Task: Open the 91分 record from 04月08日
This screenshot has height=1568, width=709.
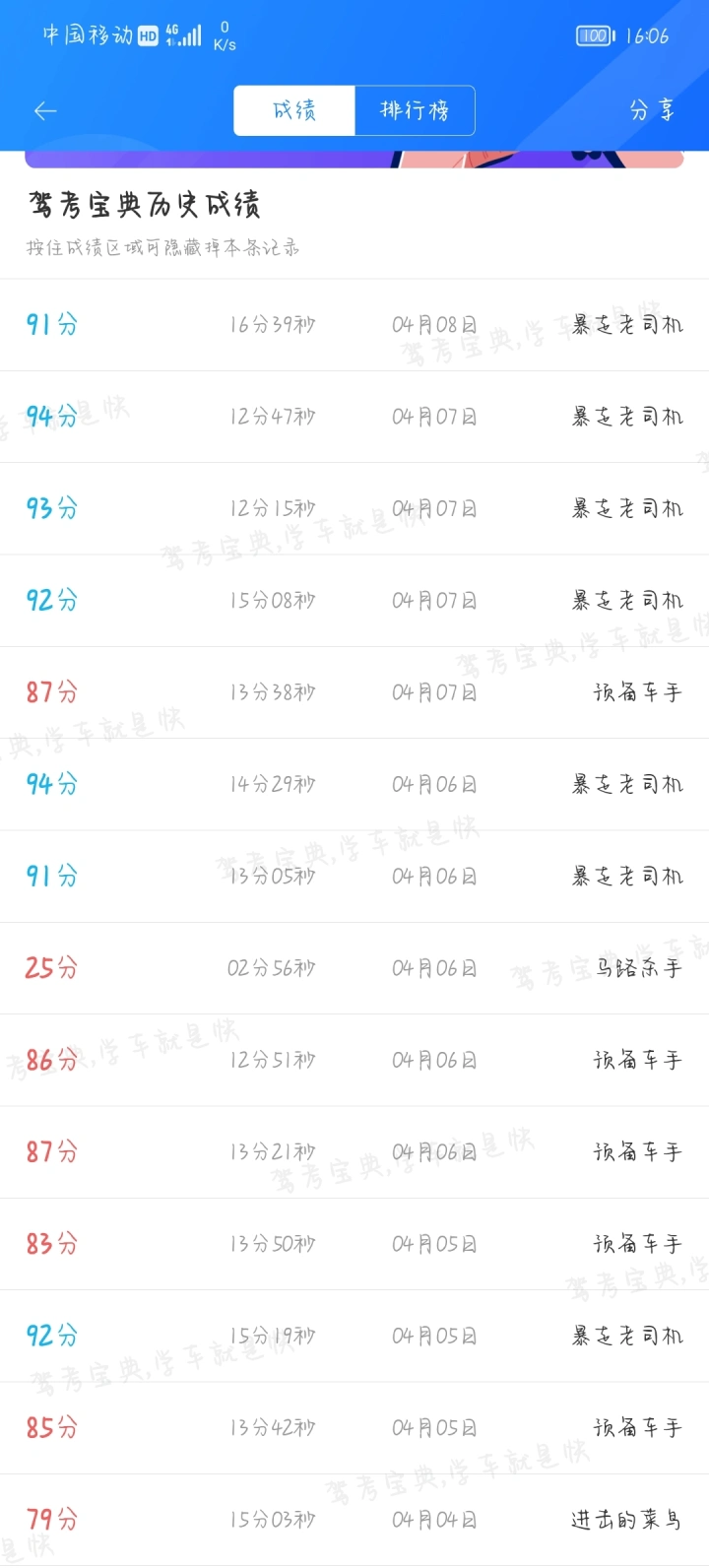Action: (x=354, y=325)
